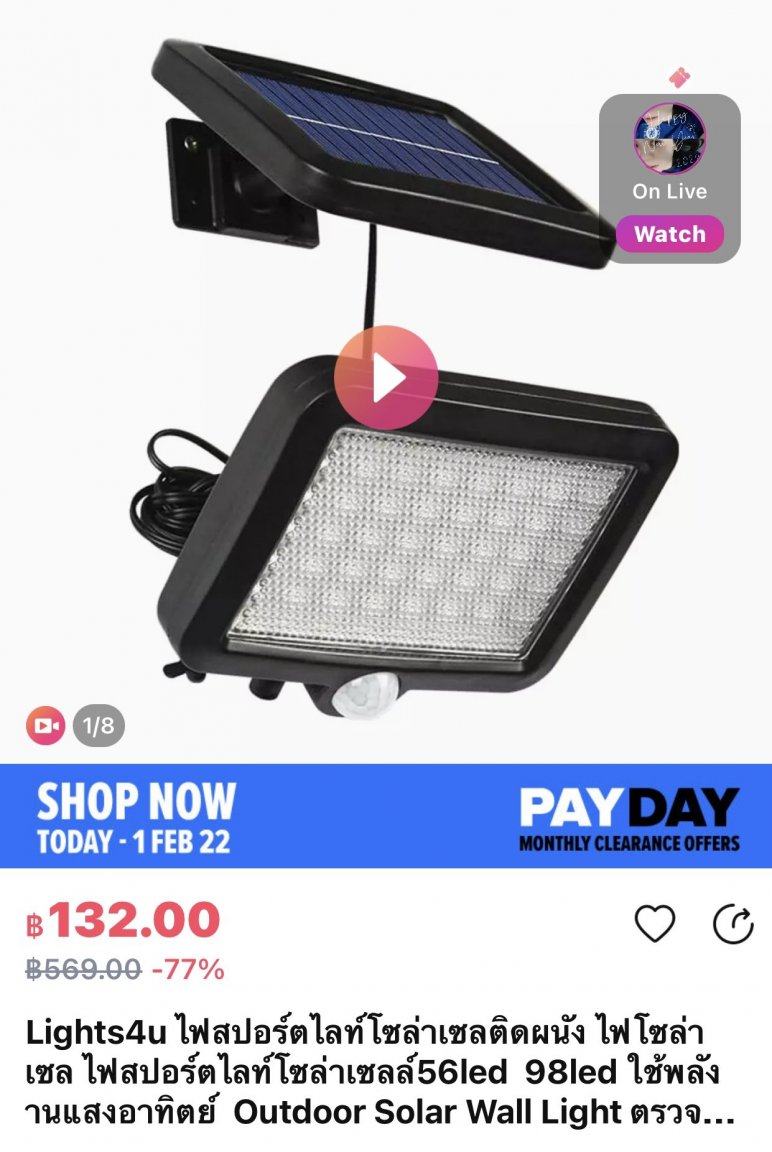Share this product listing
Image resolution: width=772 pixels, height=1152 pixels.
point(732,924)
